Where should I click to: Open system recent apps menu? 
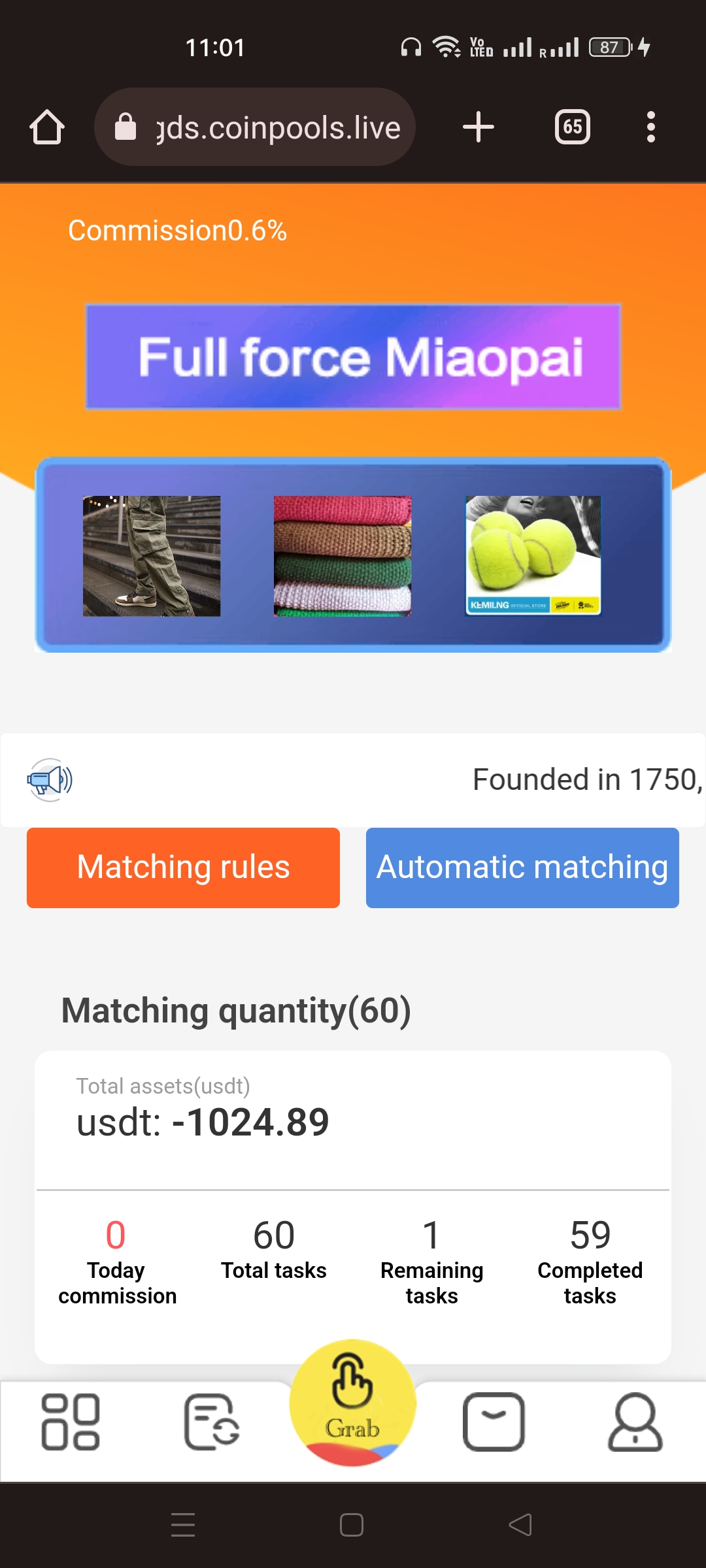tap(183, 1525)
